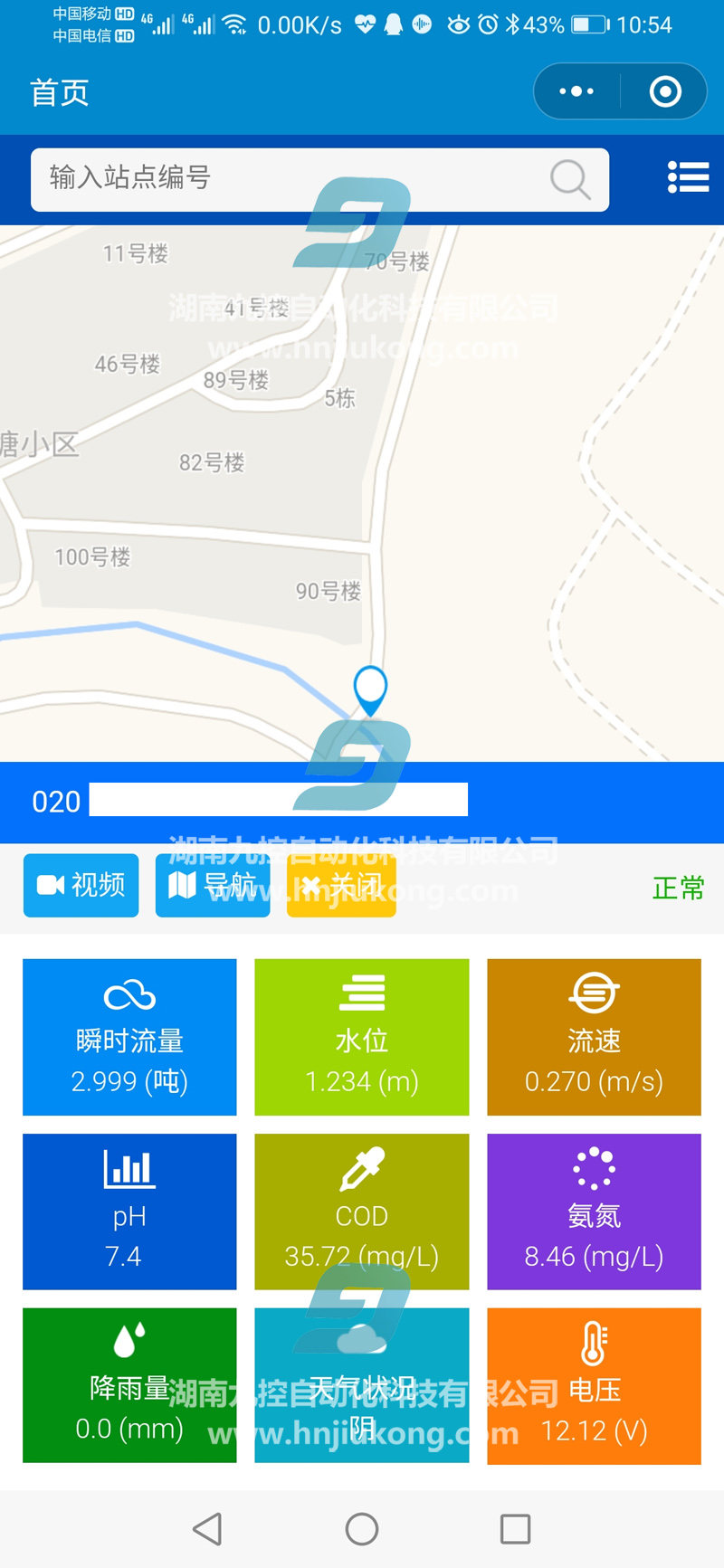Open the 水位 water level tile
The height and width of the screenshot is (1568, 724).
tap(362, 1037)
